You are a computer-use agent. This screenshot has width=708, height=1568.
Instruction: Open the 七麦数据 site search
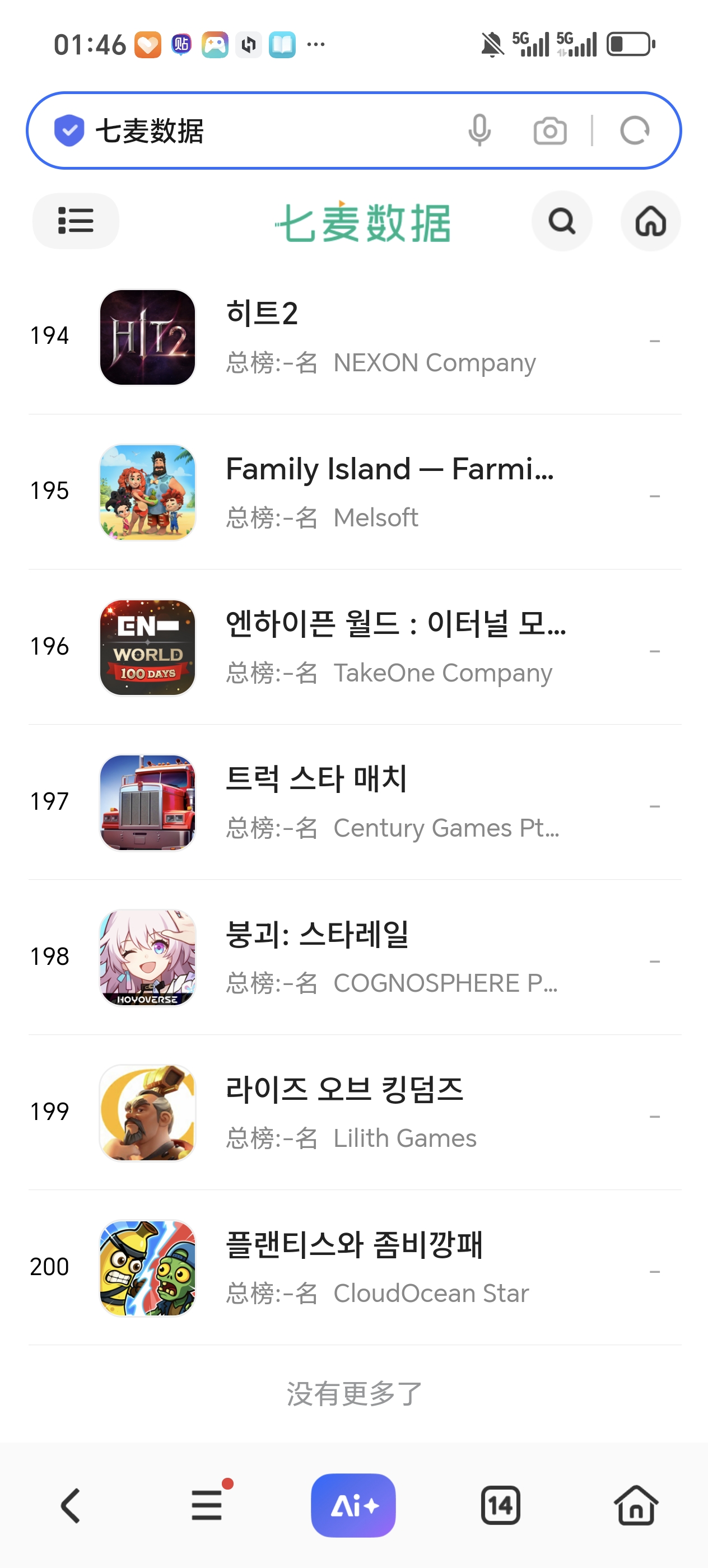[561, 221]
